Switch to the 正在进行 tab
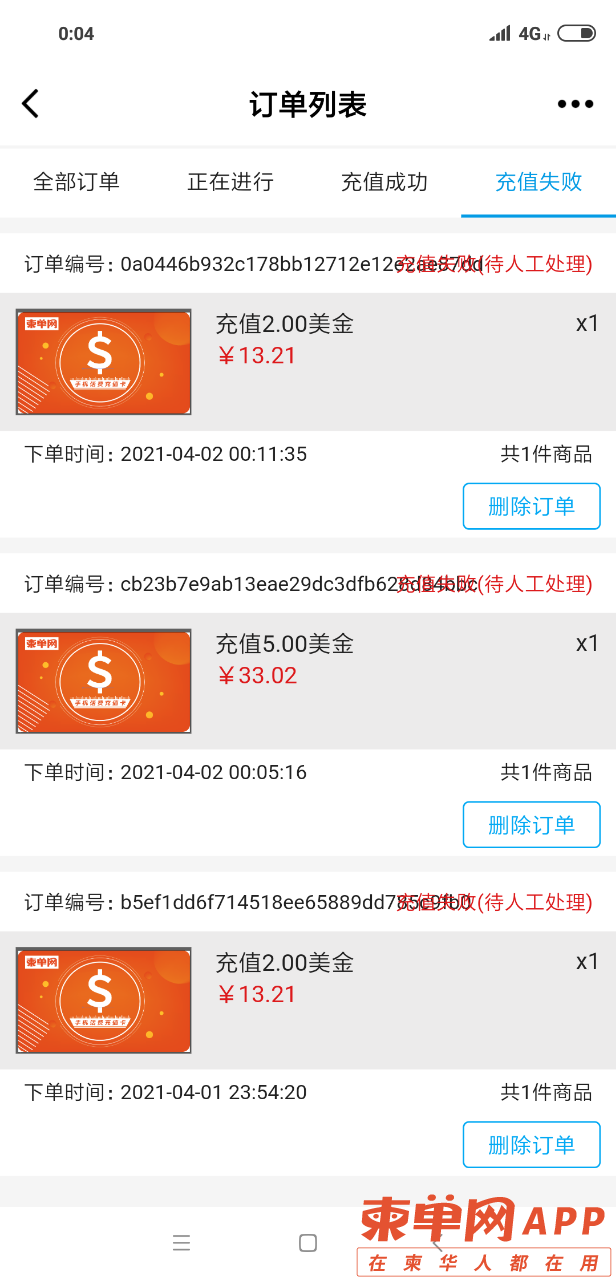This screenshot has width=616, height=1280. pos(230,182)
